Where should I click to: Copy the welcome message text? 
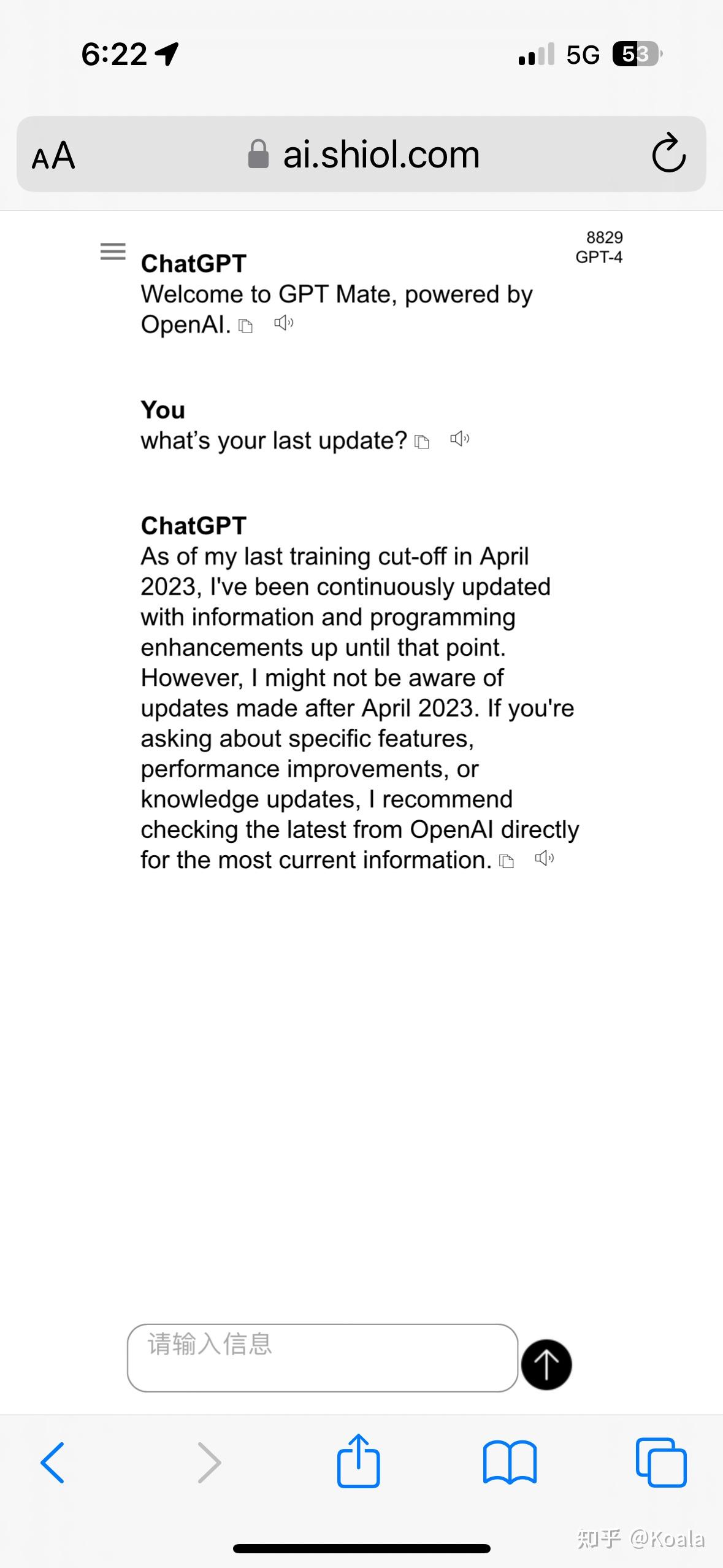245,326
